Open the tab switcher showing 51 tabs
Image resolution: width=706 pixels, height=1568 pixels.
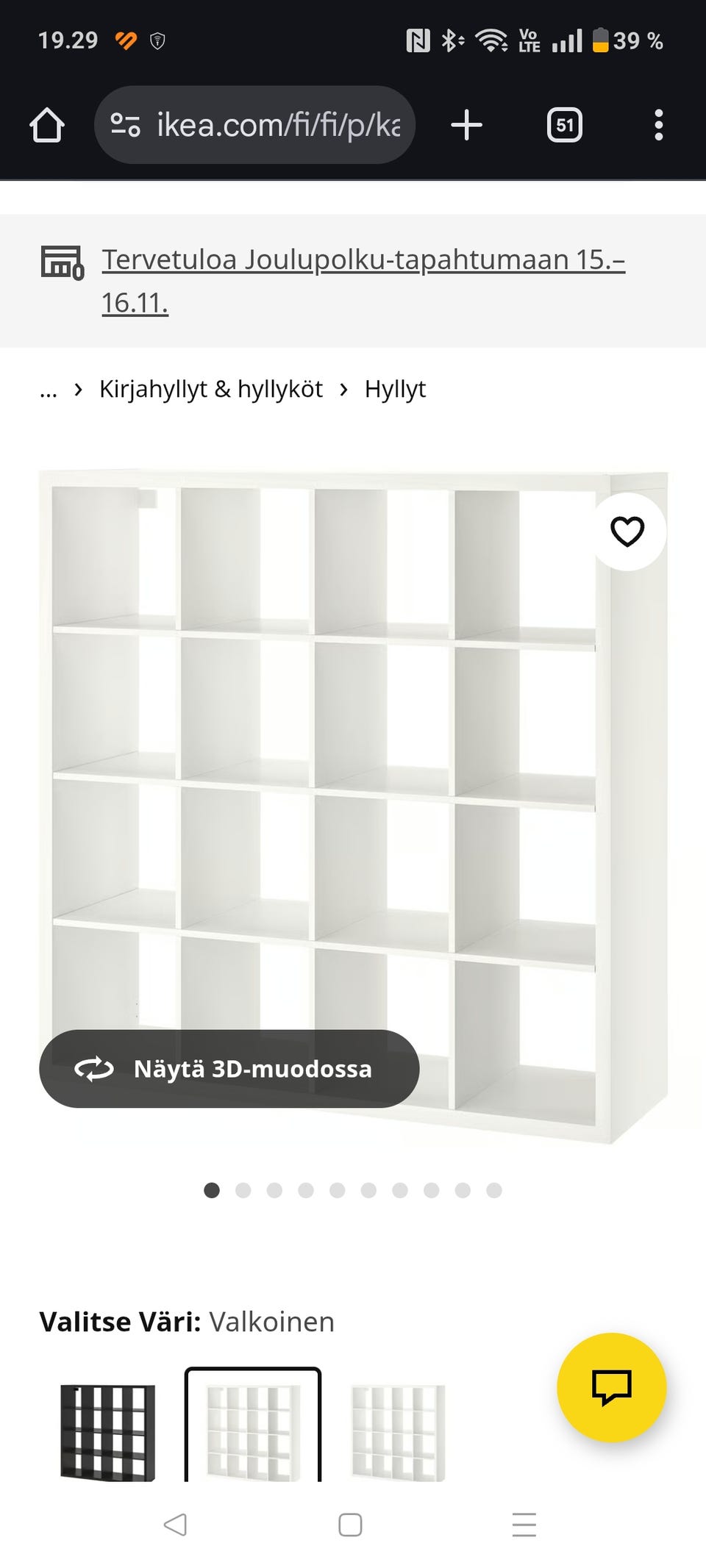click(x=563, y=124)
